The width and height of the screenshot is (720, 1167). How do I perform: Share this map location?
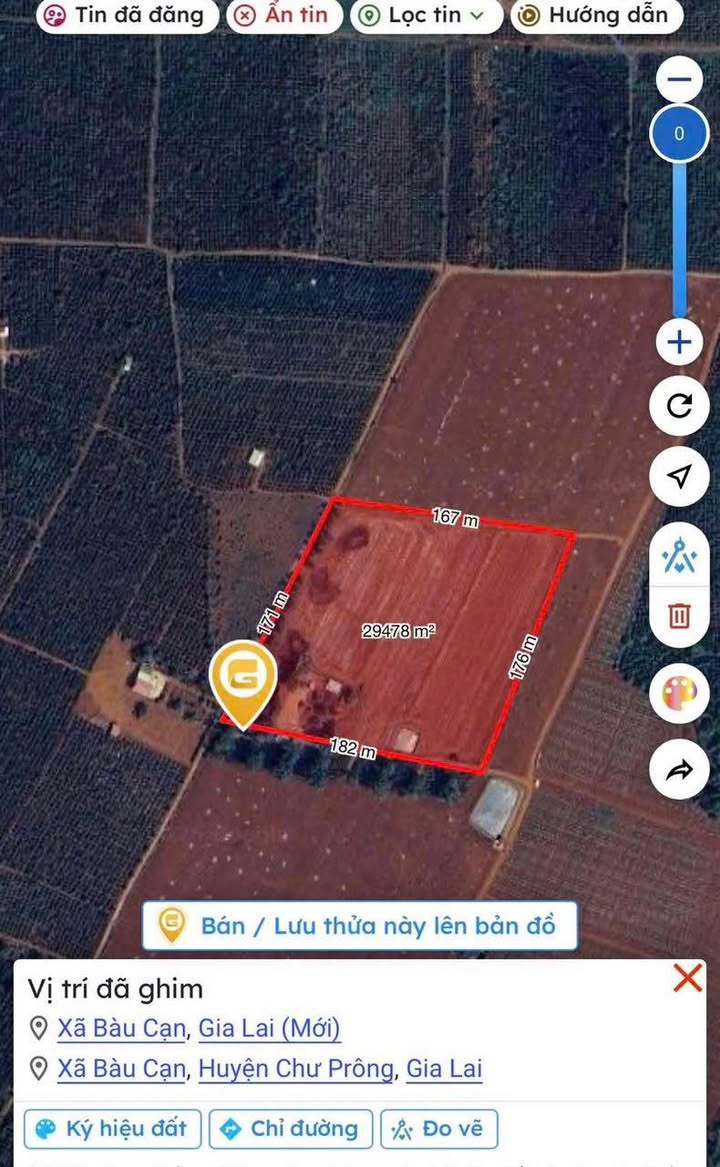680,770
